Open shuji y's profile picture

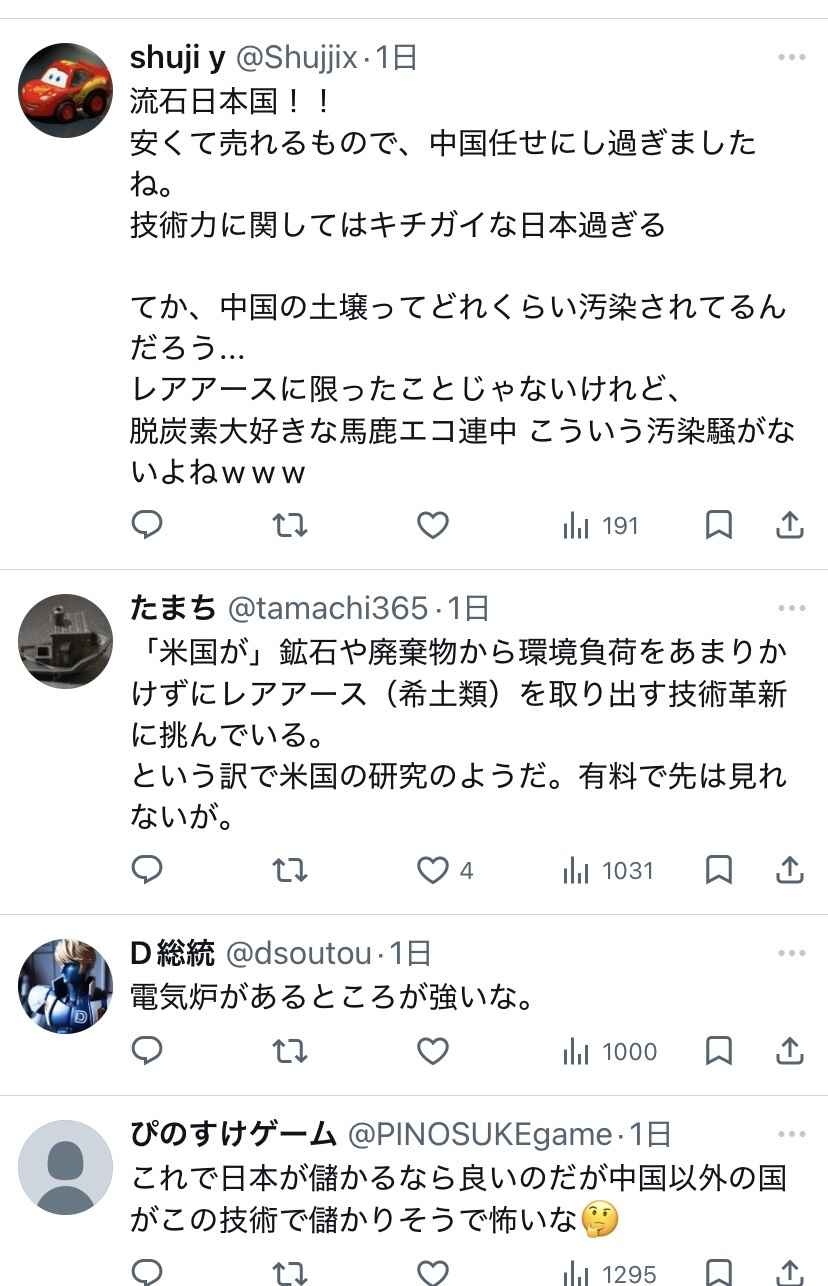[66, 90]
